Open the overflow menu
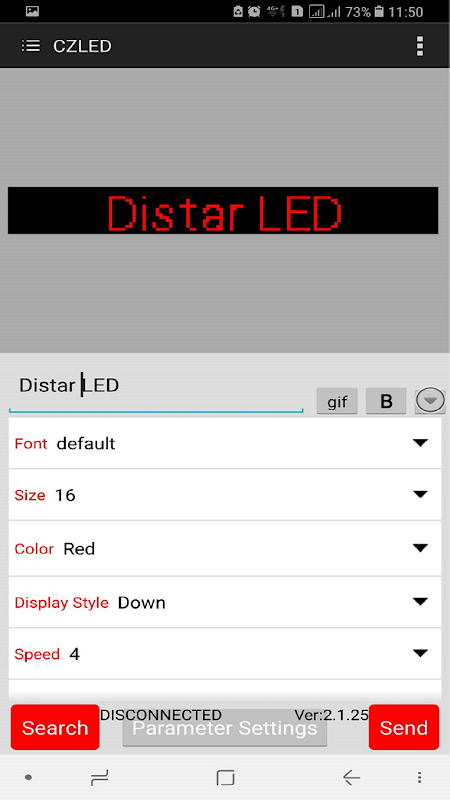 [419, 46]
